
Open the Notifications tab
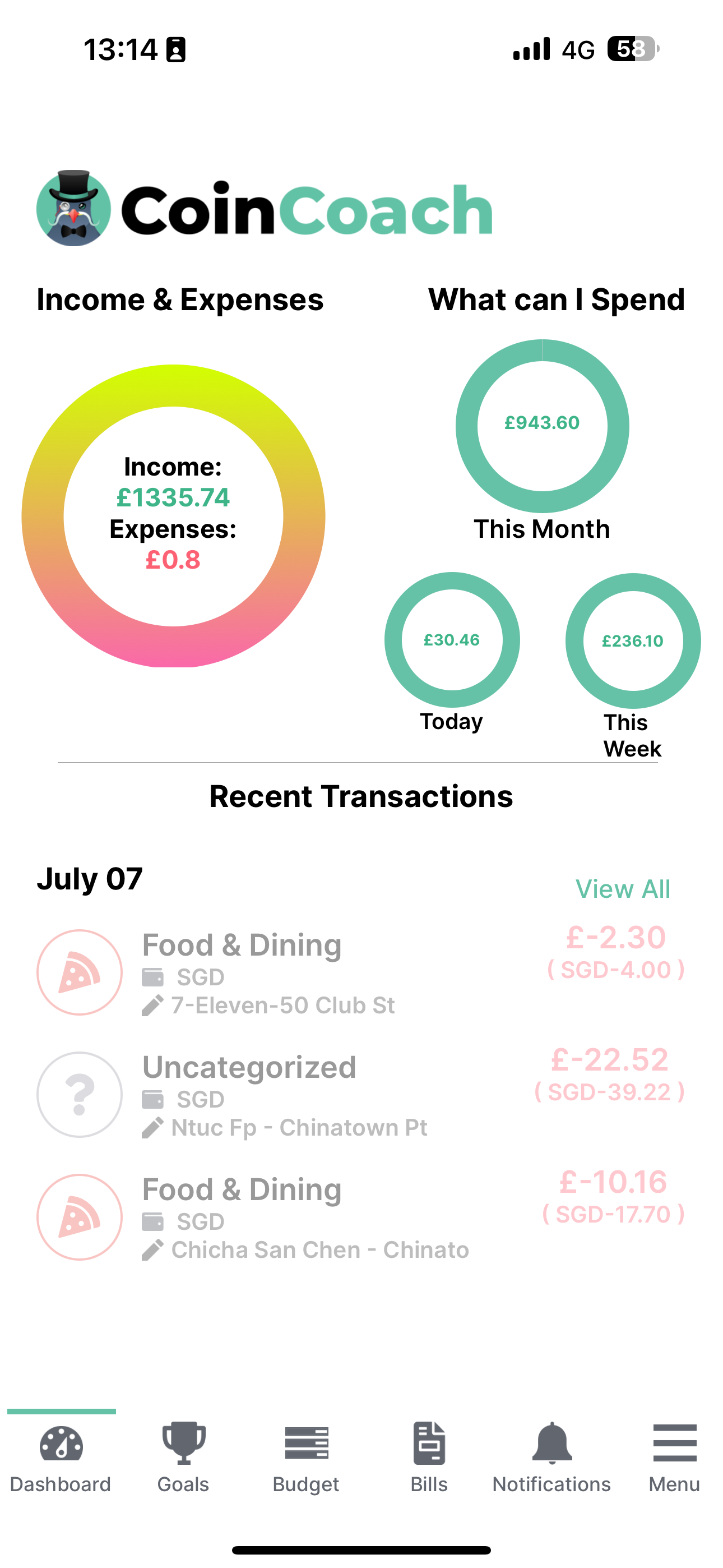[551, 1457]
